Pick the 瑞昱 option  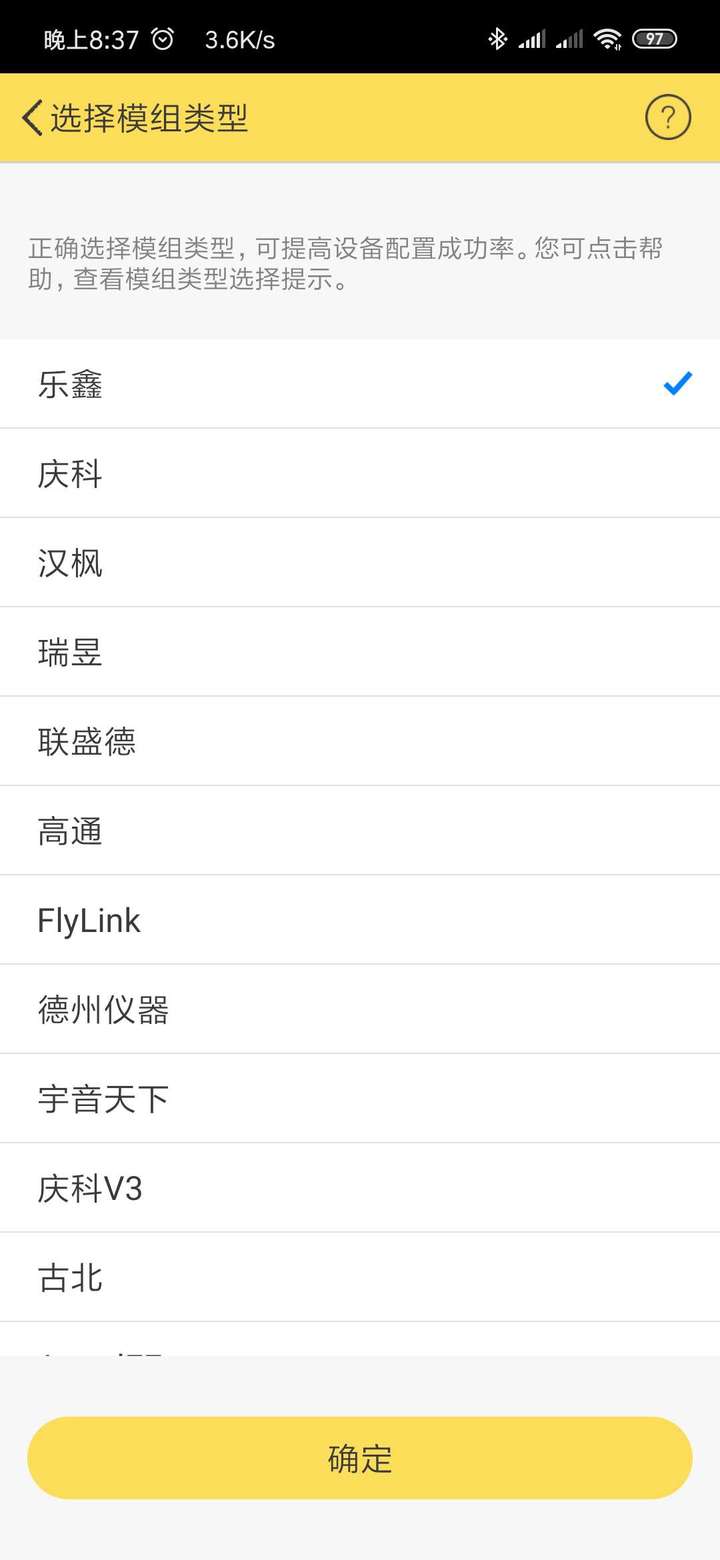[x=360, y=652]
